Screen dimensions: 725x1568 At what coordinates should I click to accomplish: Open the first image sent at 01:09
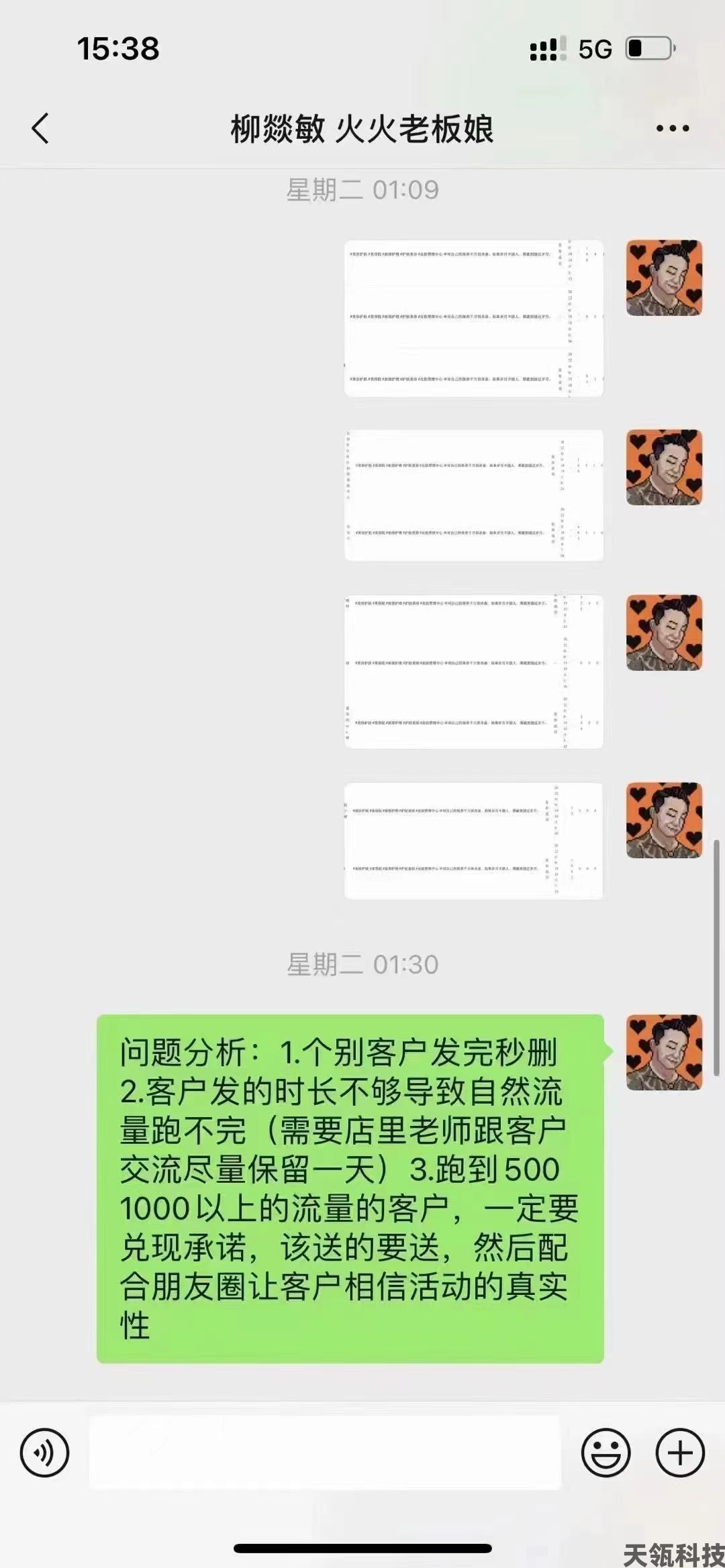pos(474,318)
